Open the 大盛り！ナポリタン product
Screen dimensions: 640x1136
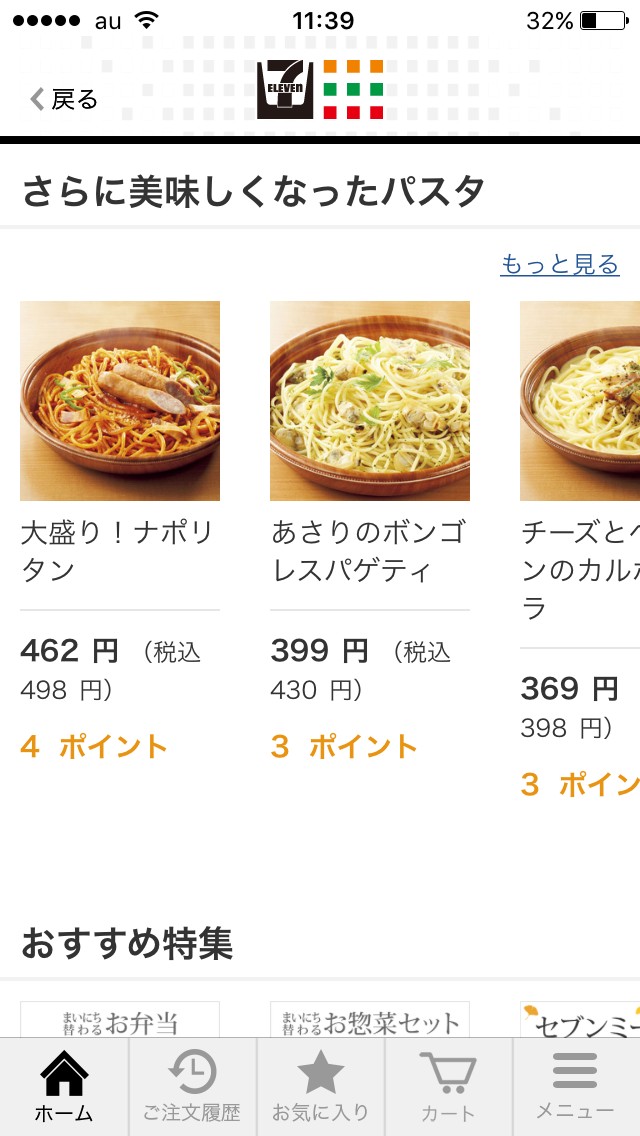click(120, 401)
